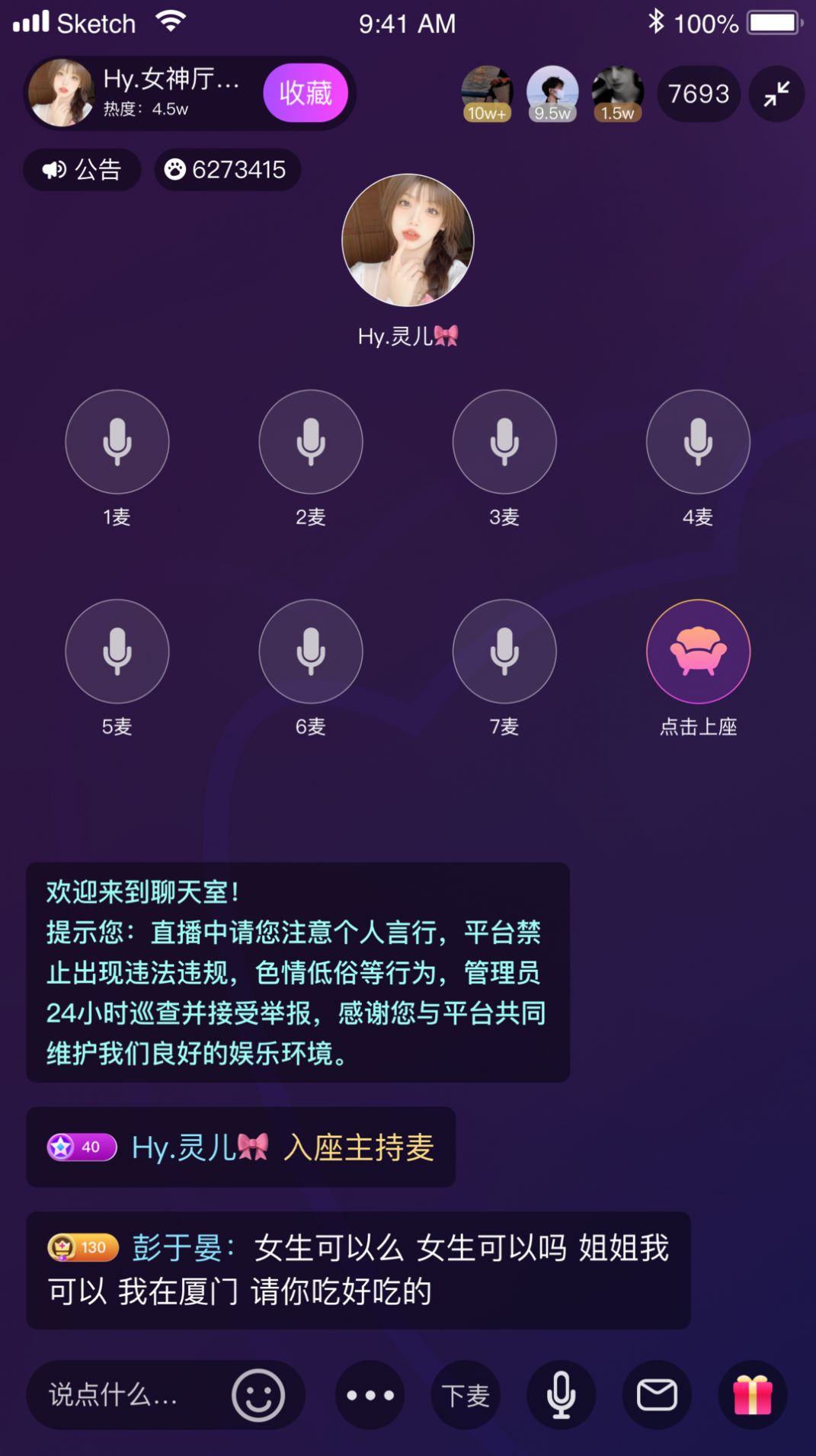Open host Hy.灵儿's avatar profile
The height and width of the screenshot is (1456, 816).
coord(408,240)
